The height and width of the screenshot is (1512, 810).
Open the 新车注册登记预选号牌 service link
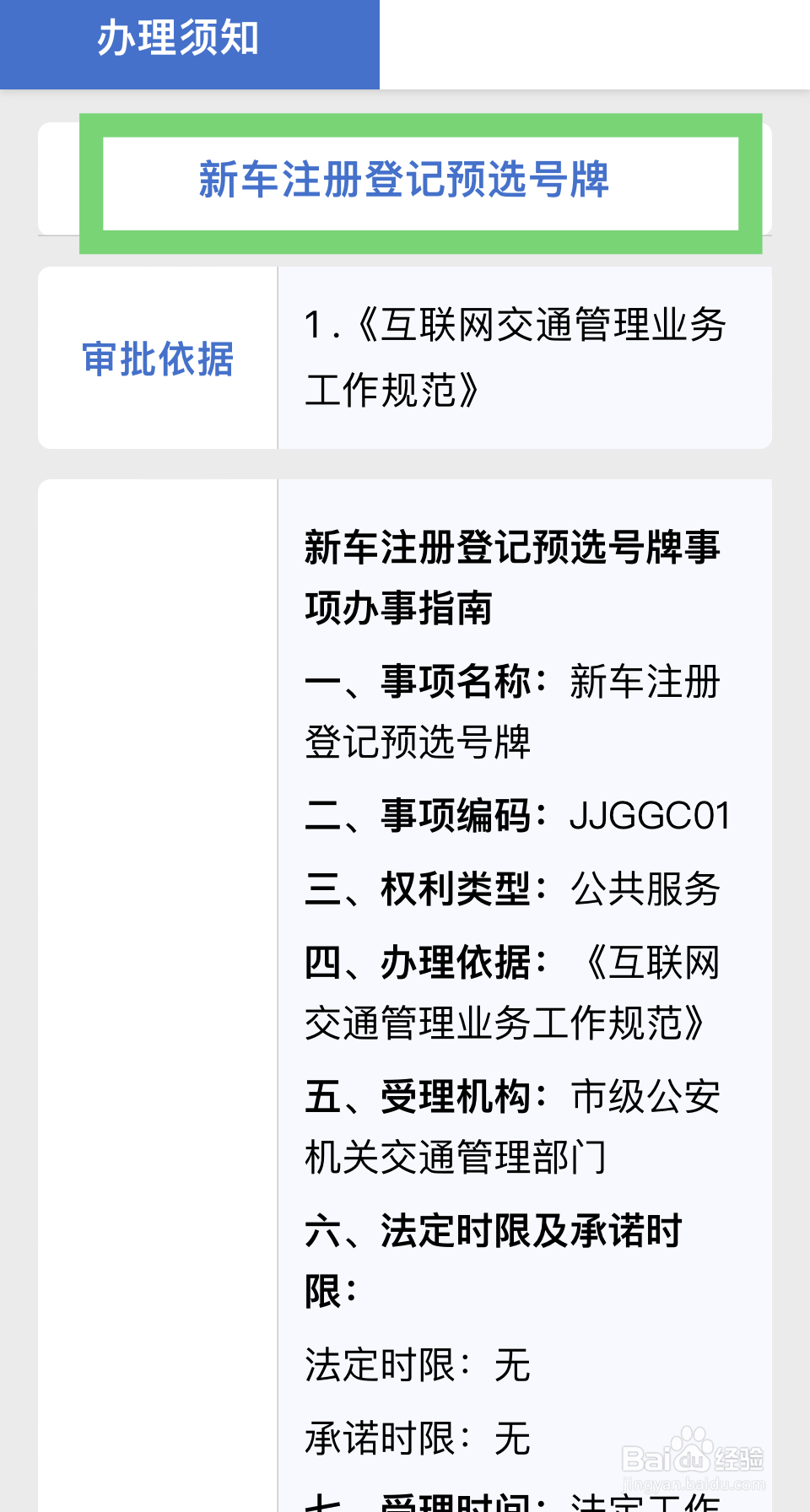tap(405, 179)
